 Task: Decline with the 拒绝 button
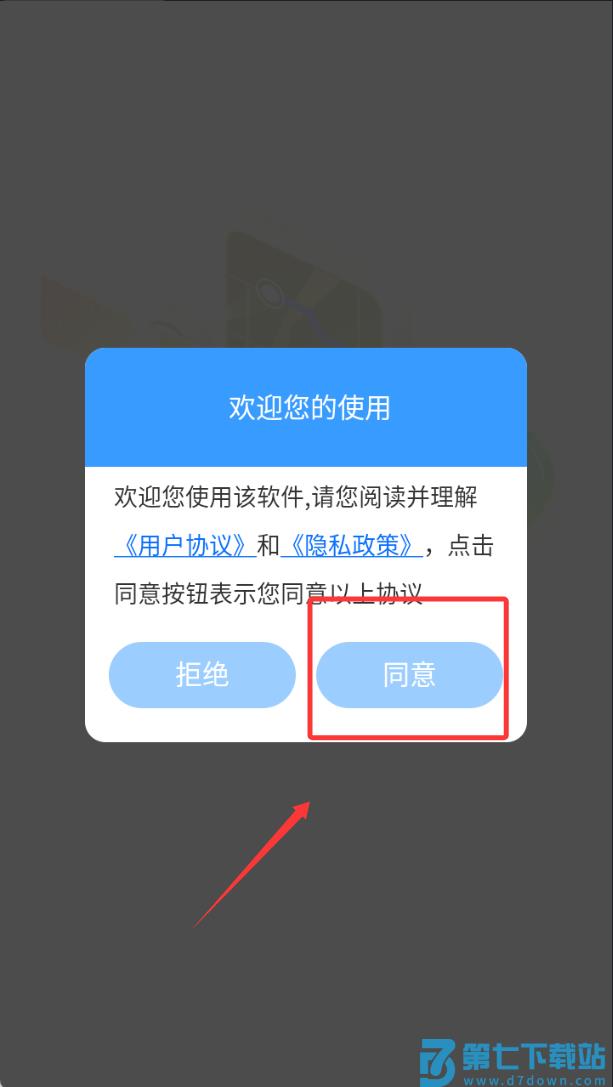coord(202,675)
